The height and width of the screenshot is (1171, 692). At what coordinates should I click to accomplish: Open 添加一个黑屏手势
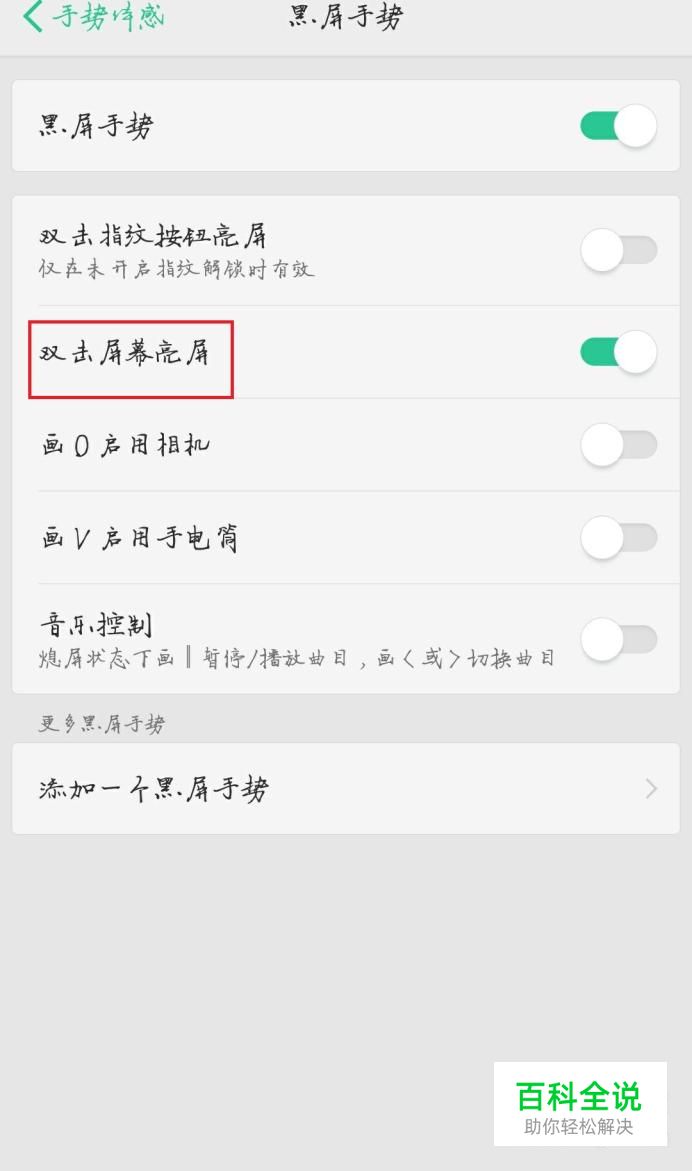pos(346,789)
